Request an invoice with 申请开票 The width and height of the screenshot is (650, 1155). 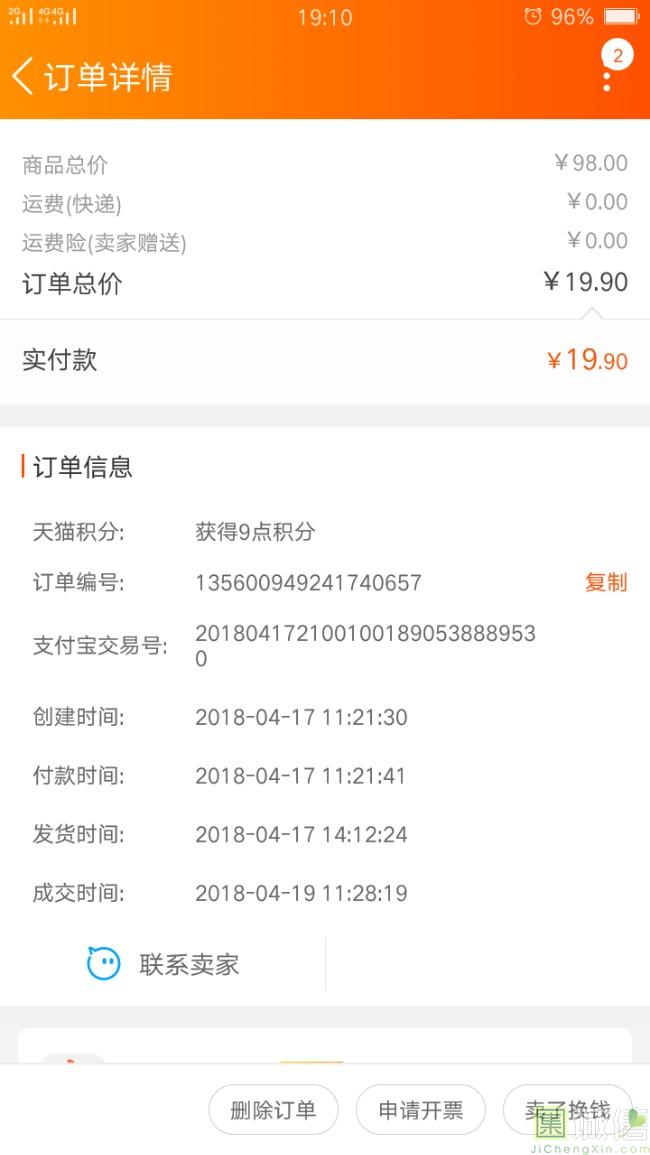point(420,1110)
